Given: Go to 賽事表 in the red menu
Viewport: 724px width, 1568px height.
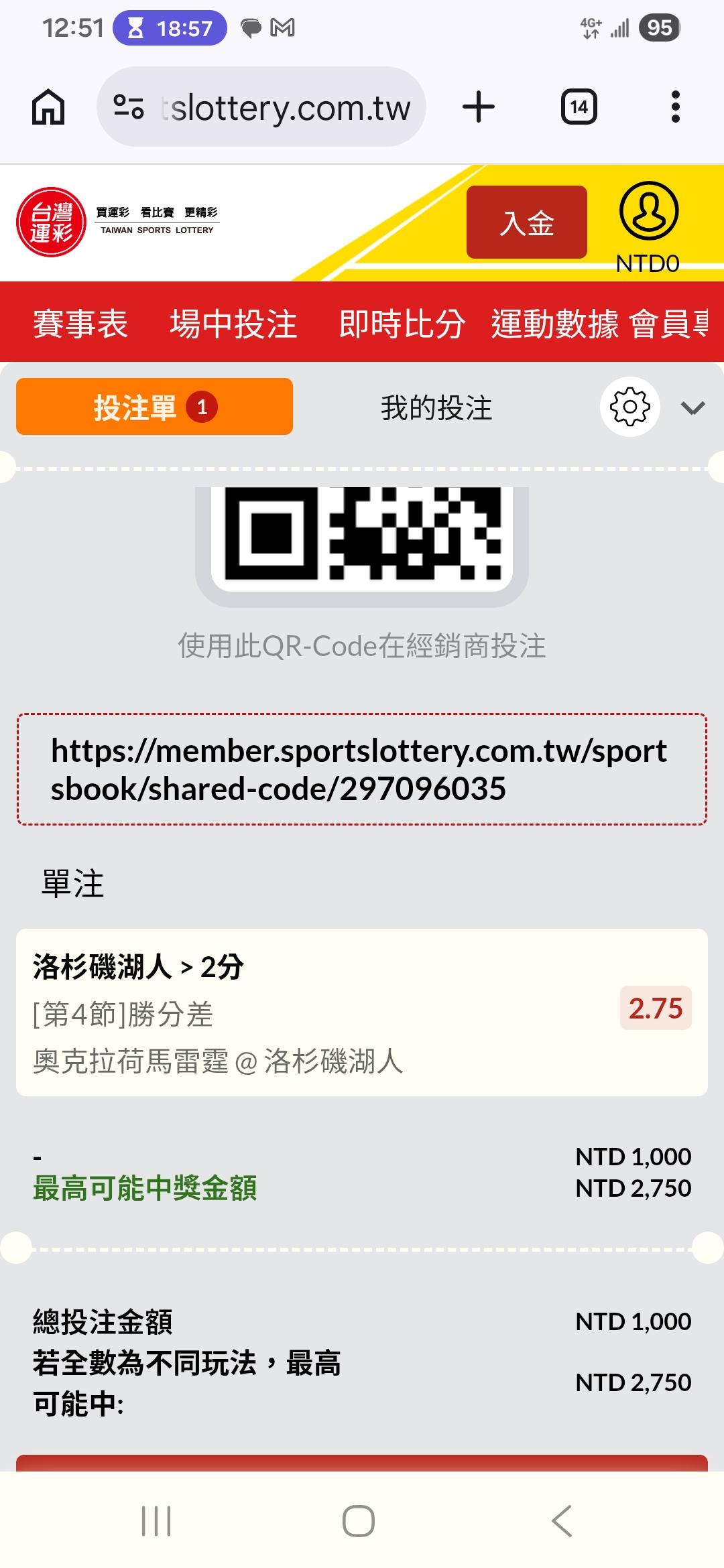Looking at the screenshot, I should [x=80, y=324].
